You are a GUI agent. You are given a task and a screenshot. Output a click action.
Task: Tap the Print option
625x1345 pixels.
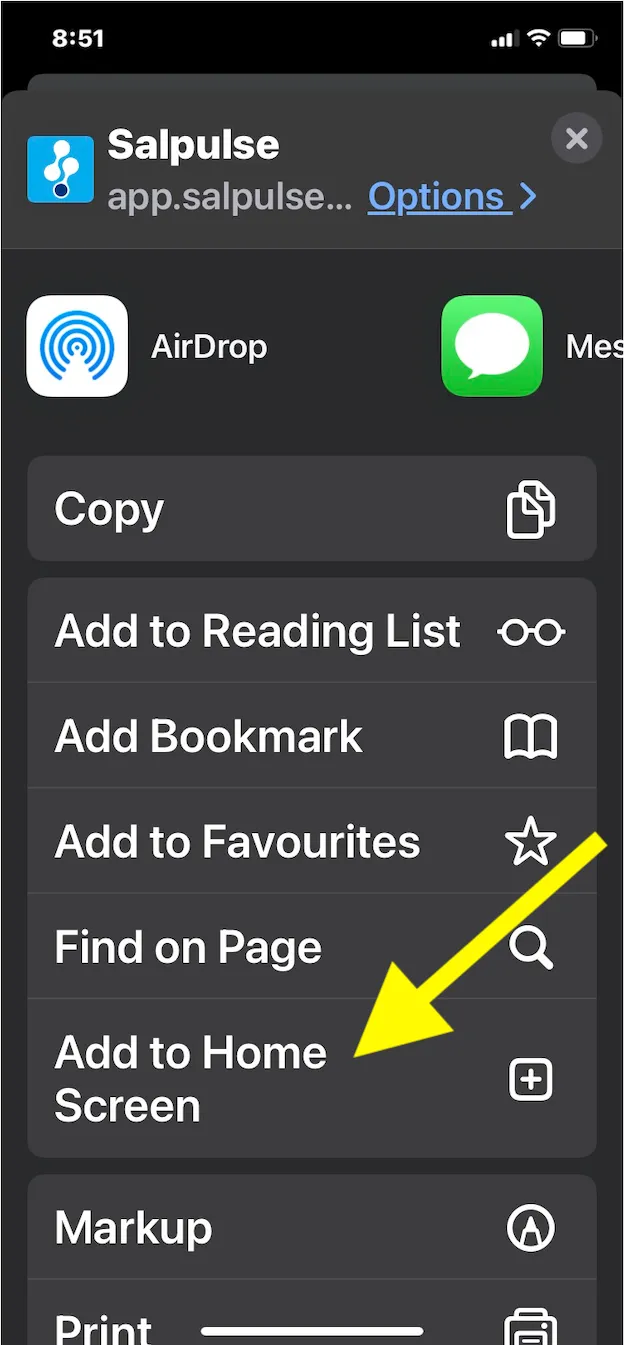pos(312,1312)
